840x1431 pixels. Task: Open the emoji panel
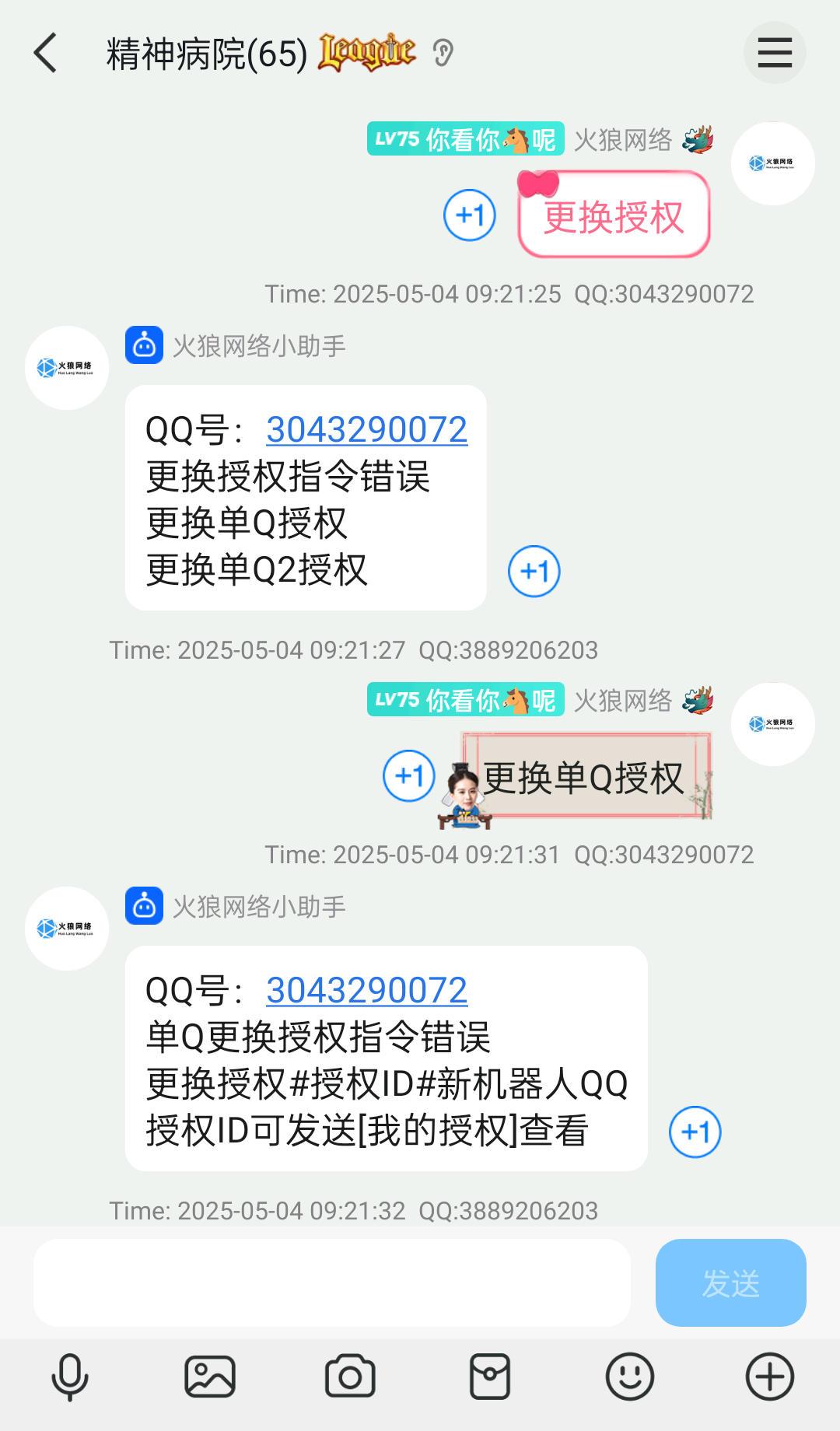click(x=630, y=1377)
